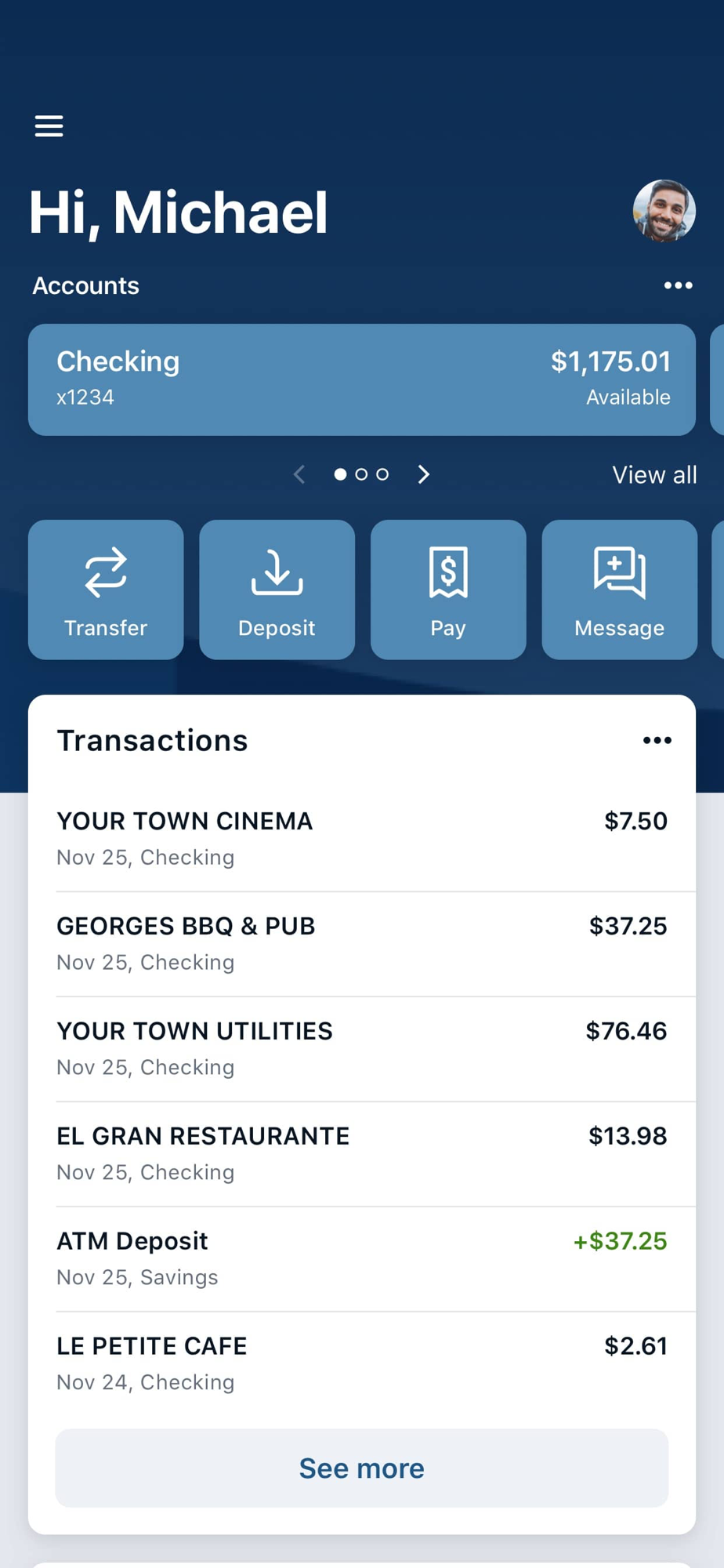Screen dimensions: 724x1568
Task: Tap View all accounts
Action: pyautogui.click(x=654, y=475)
